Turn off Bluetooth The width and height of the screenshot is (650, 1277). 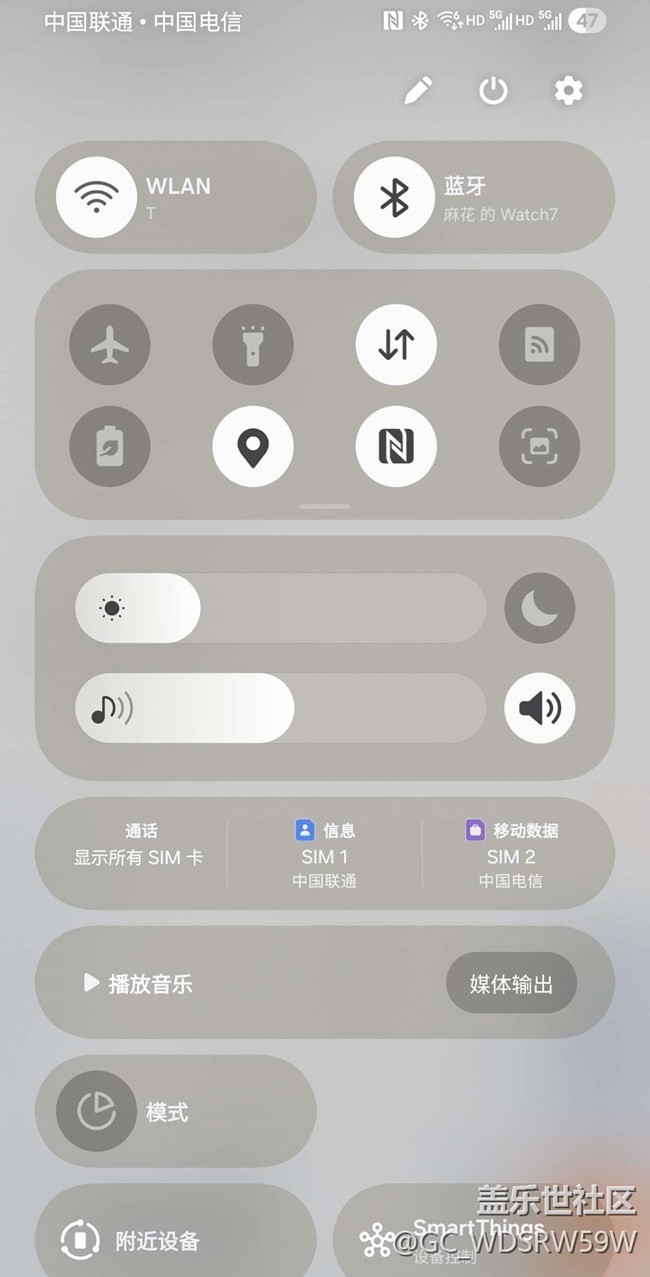[394, 197]
